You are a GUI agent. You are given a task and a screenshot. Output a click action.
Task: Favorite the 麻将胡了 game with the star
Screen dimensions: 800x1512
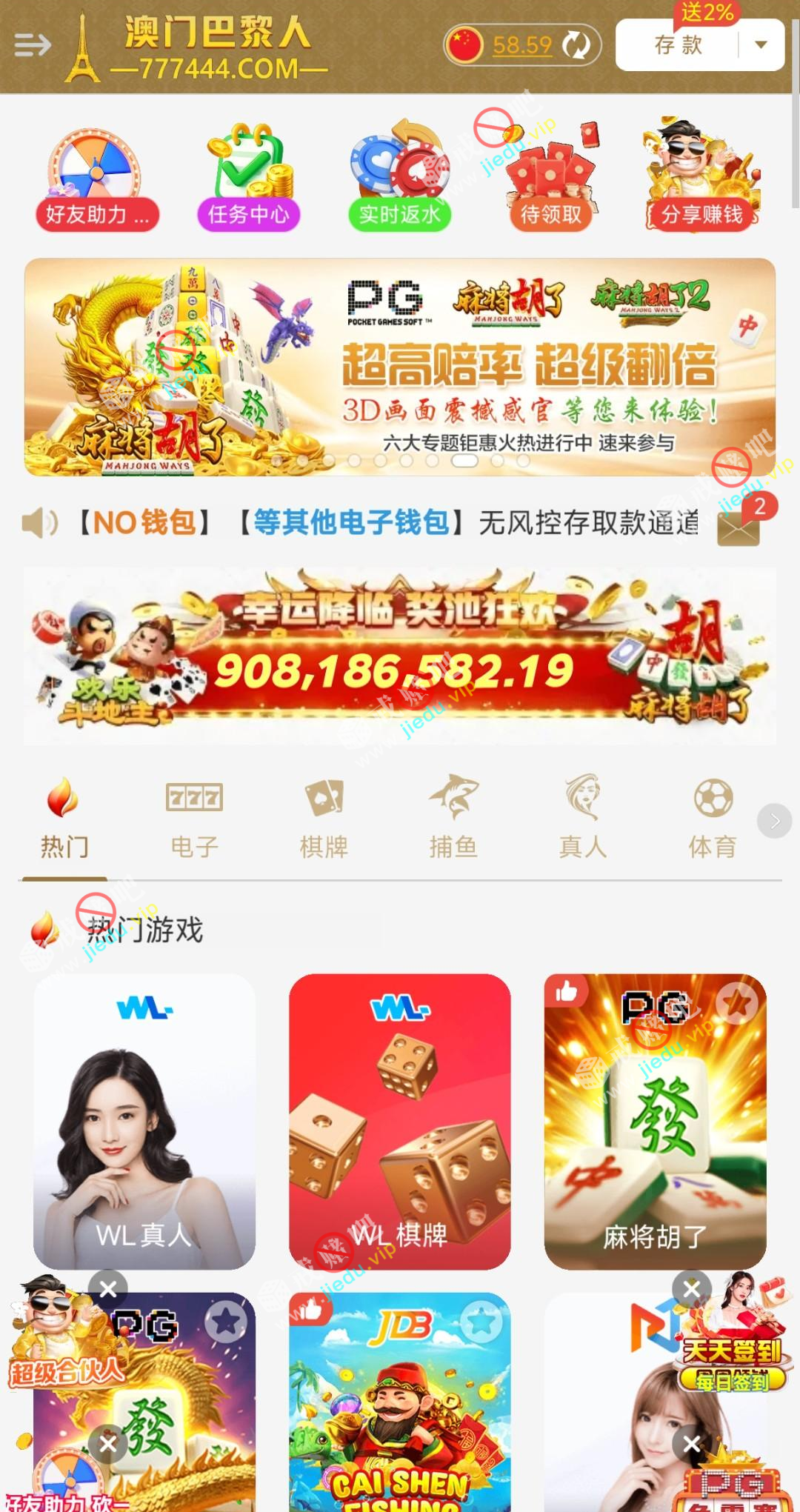click(737, 1003)
